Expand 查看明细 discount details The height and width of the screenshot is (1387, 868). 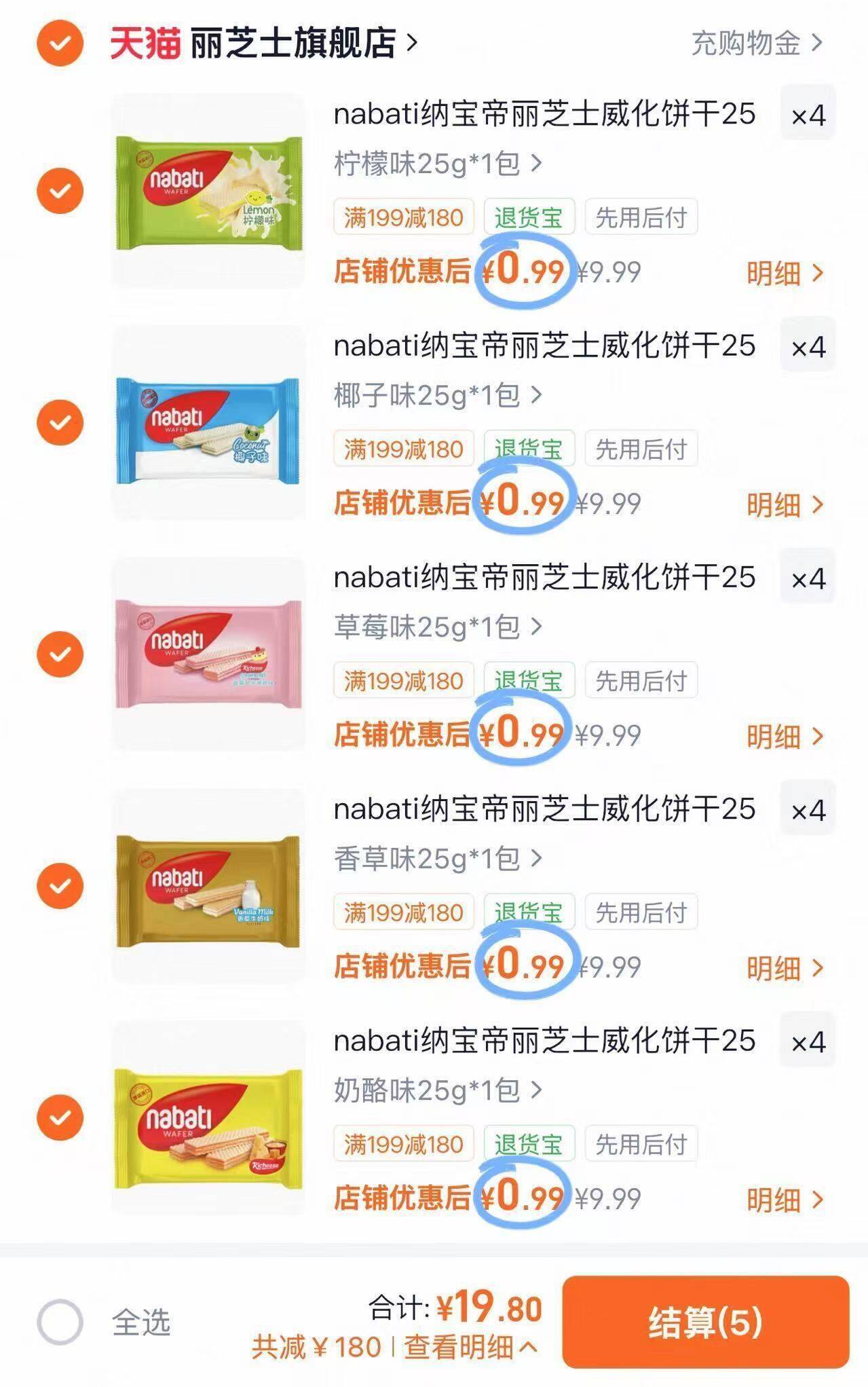(x=471, y=1347)
